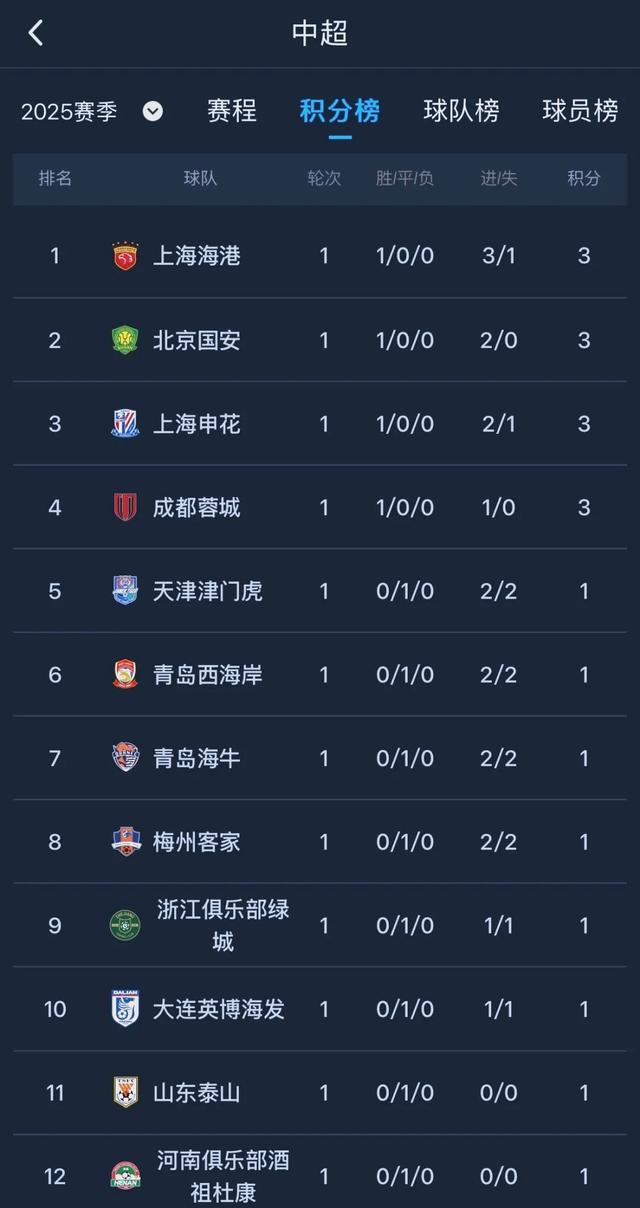Image resolution: width=640 pixels, height=1208 pixels.
Task: Open the 河南俱乐部酒祖杜康 row
Action: 223,1176
